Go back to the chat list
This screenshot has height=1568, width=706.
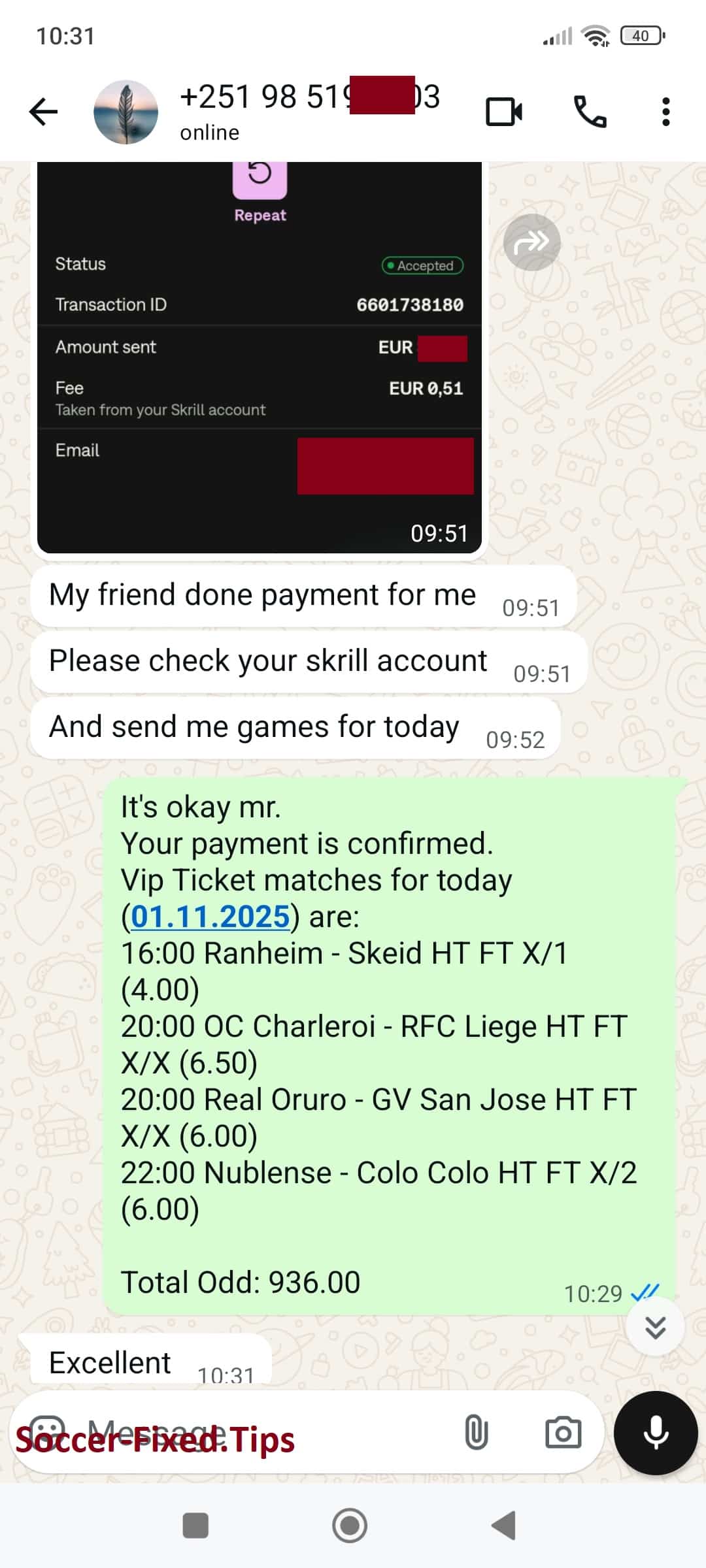44,112
